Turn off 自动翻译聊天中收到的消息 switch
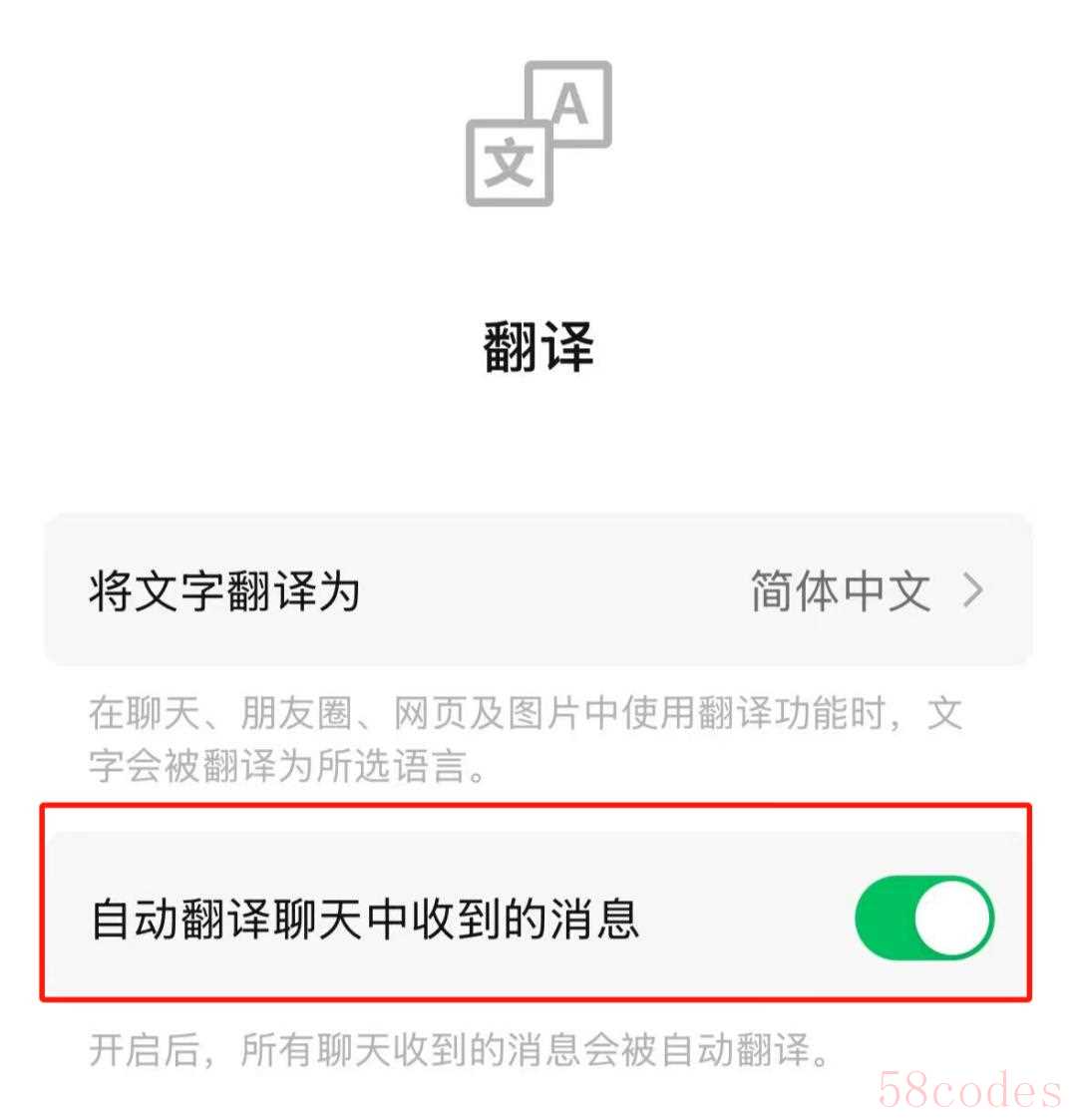Viewport: 1077px width, 1120px height. (x=923, y=918)
